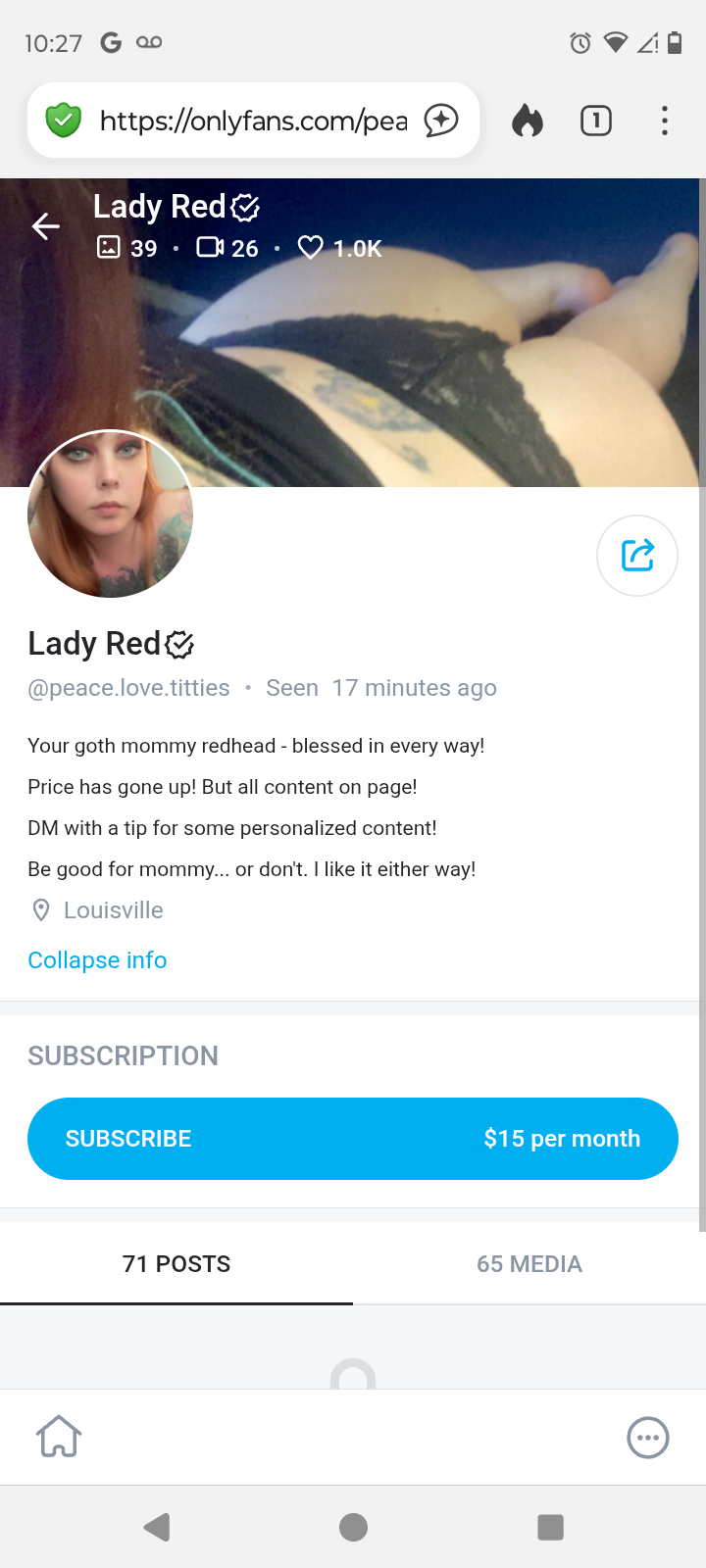Tap the system back button
Screen dimensions: 706x1568
coord(157,1527)
